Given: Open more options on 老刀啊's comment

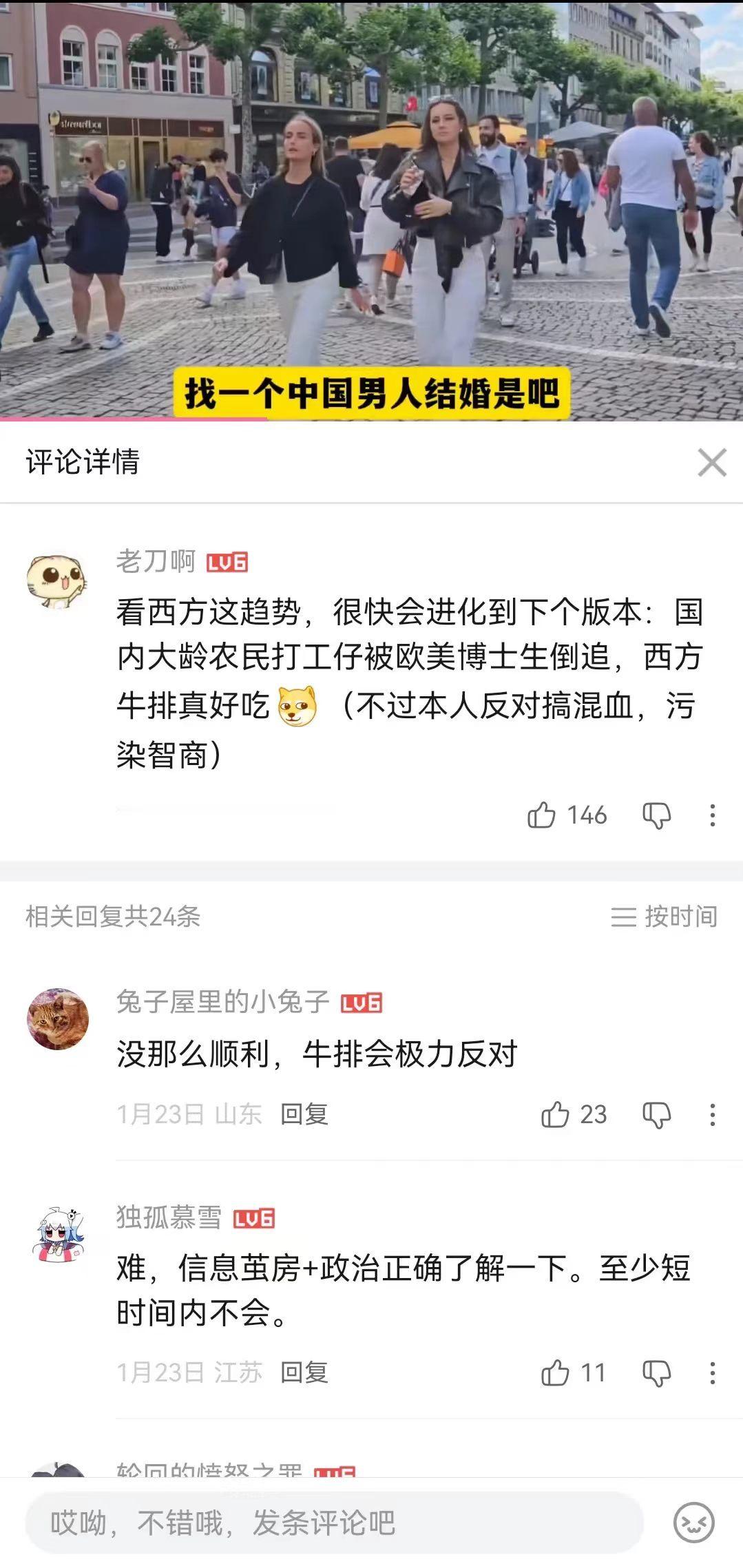Looking at the screenshot, I should [x=713, y=815].
